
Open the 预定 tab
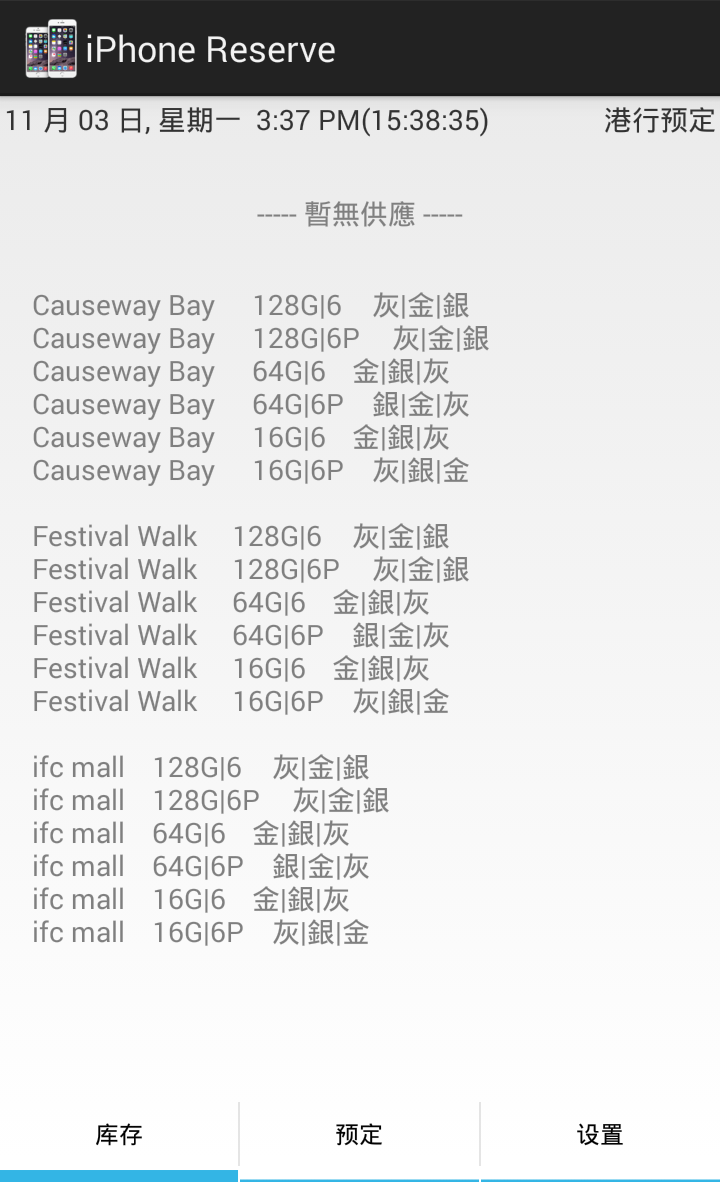tap(359, 1135)
